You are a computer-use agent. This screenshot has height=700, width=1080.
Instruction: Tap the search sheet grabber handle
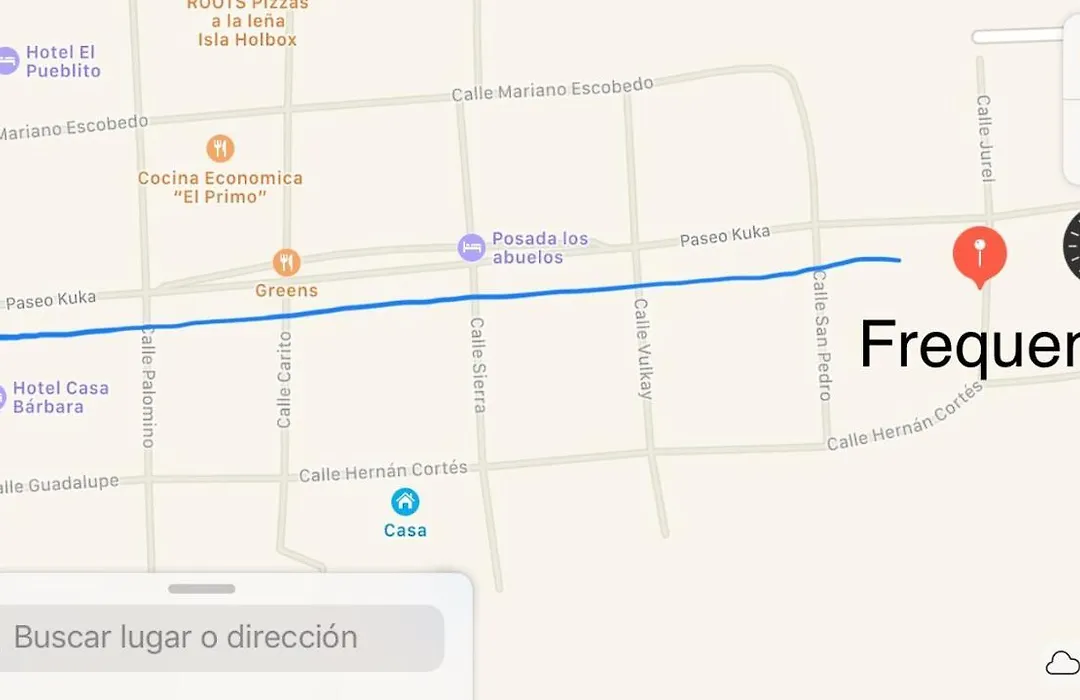click(202, 589)
